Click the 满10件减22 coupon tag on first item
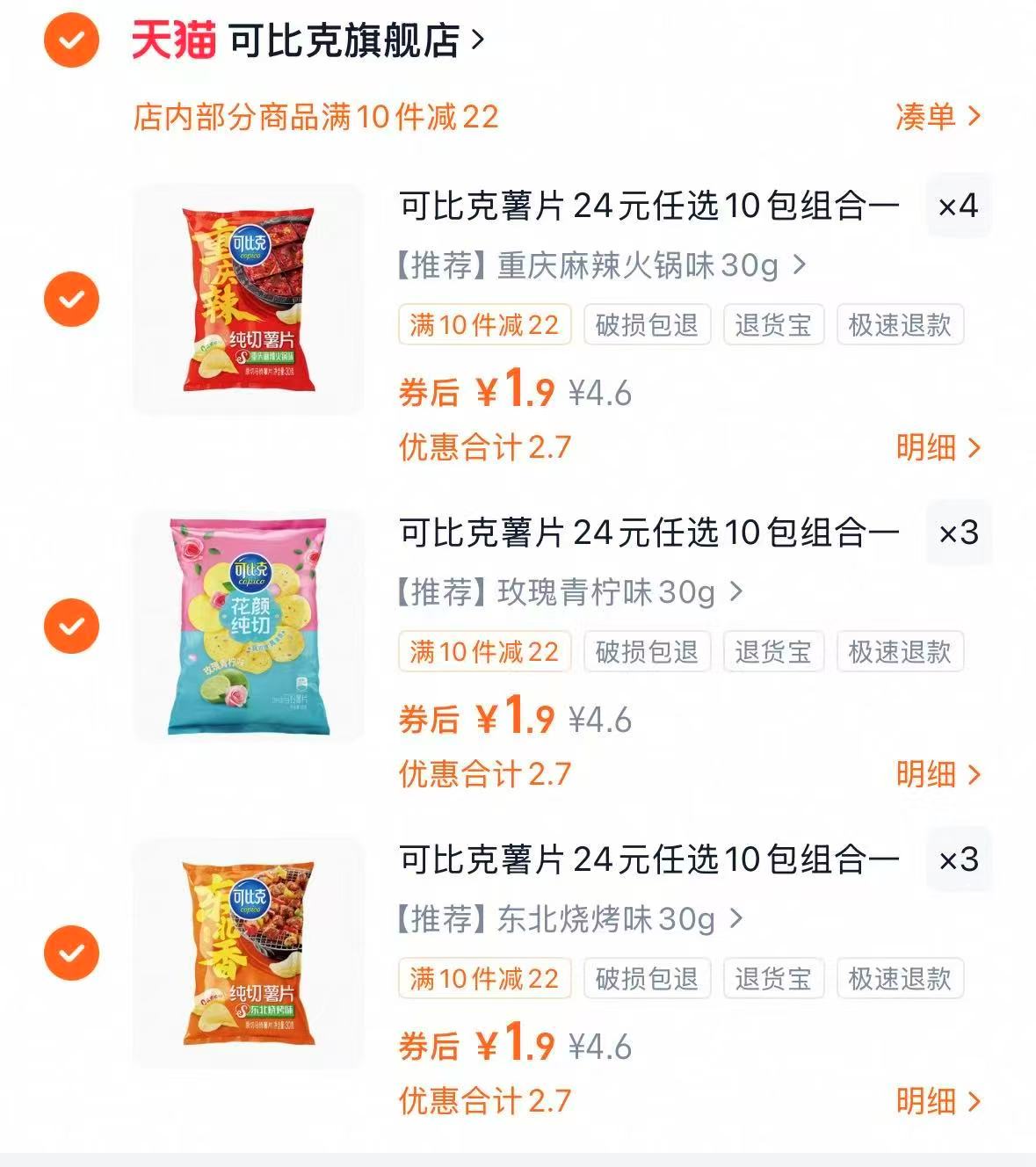Image resolution: width=1036 pixels, height=1167 pixels. [484, 324]
